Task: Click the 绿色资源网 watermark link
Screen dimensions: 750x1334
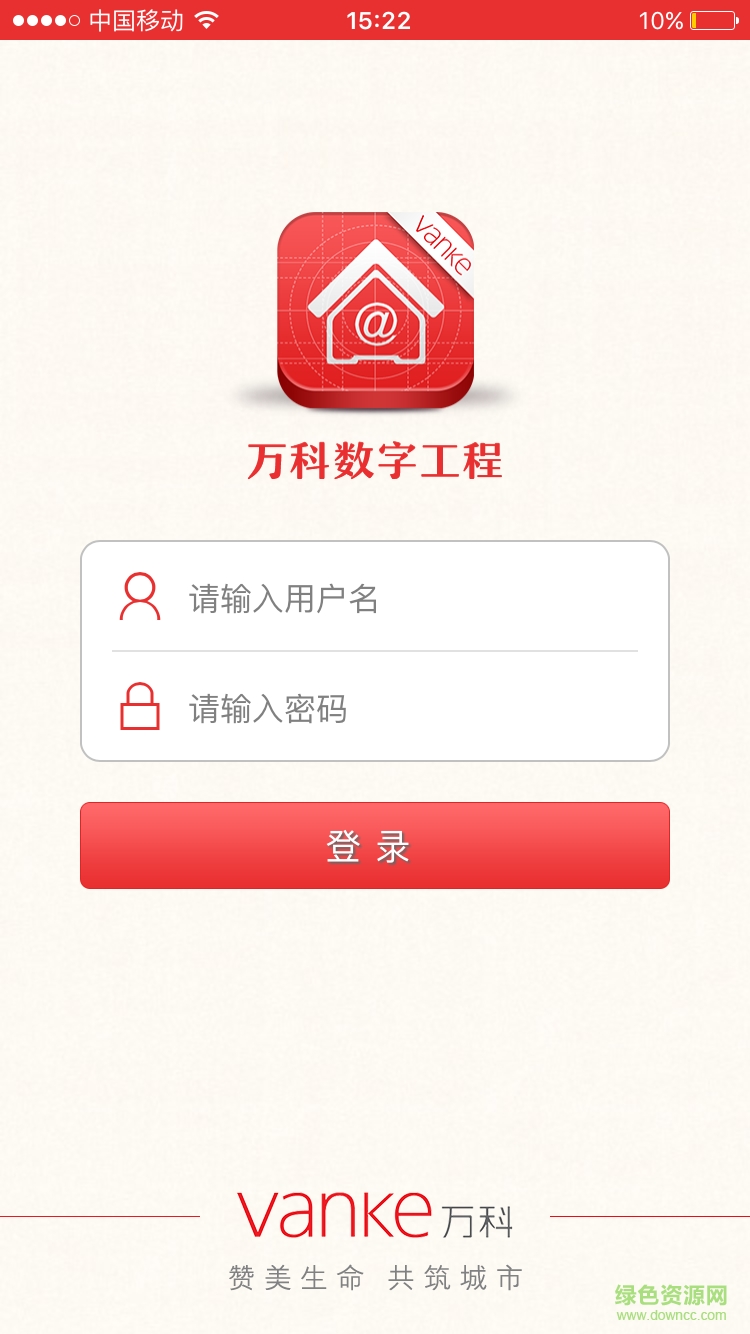Action: point(672,1295)
